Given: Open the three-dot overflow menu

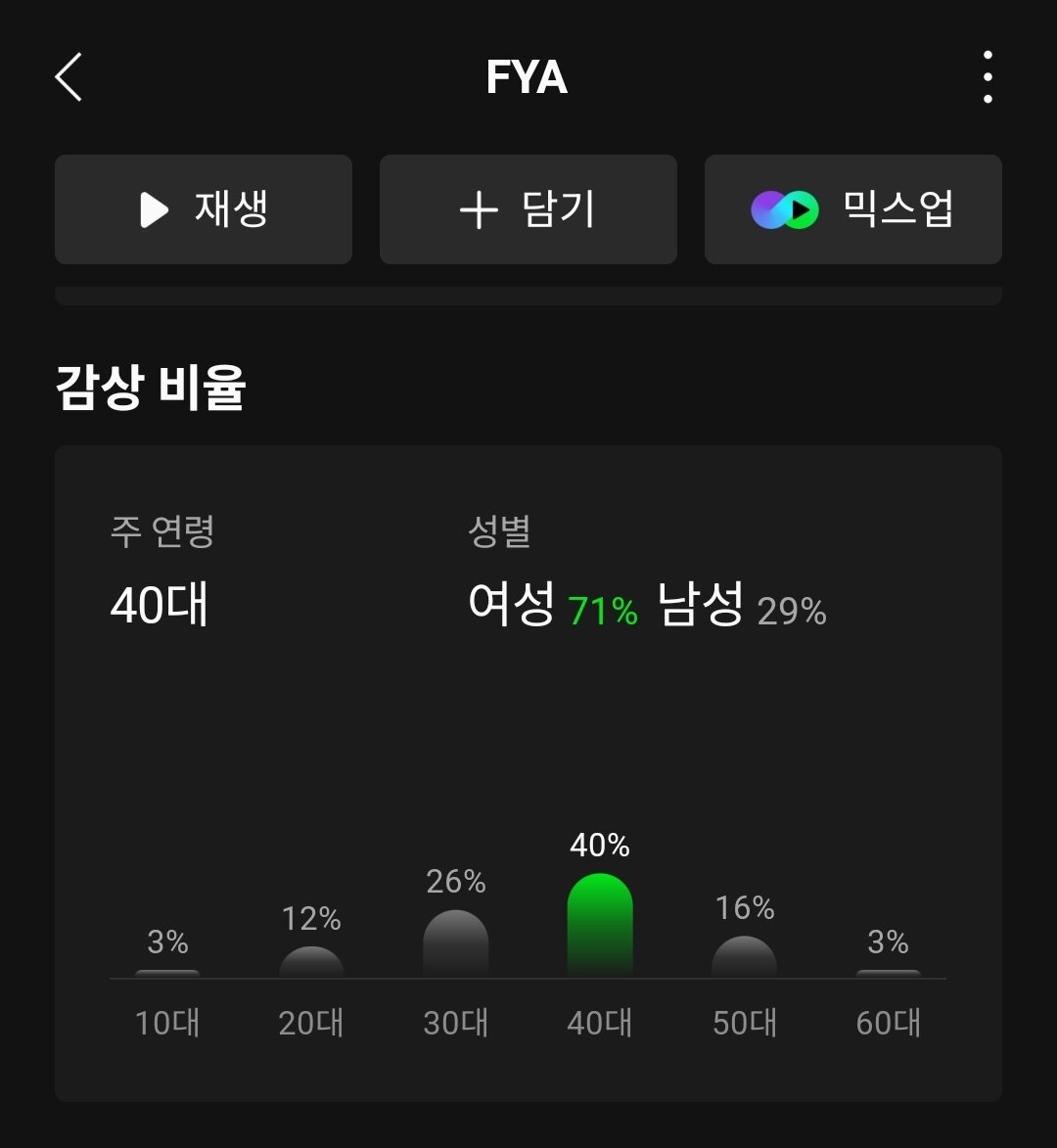Looking at the screenshot, I should coord(987,77).
